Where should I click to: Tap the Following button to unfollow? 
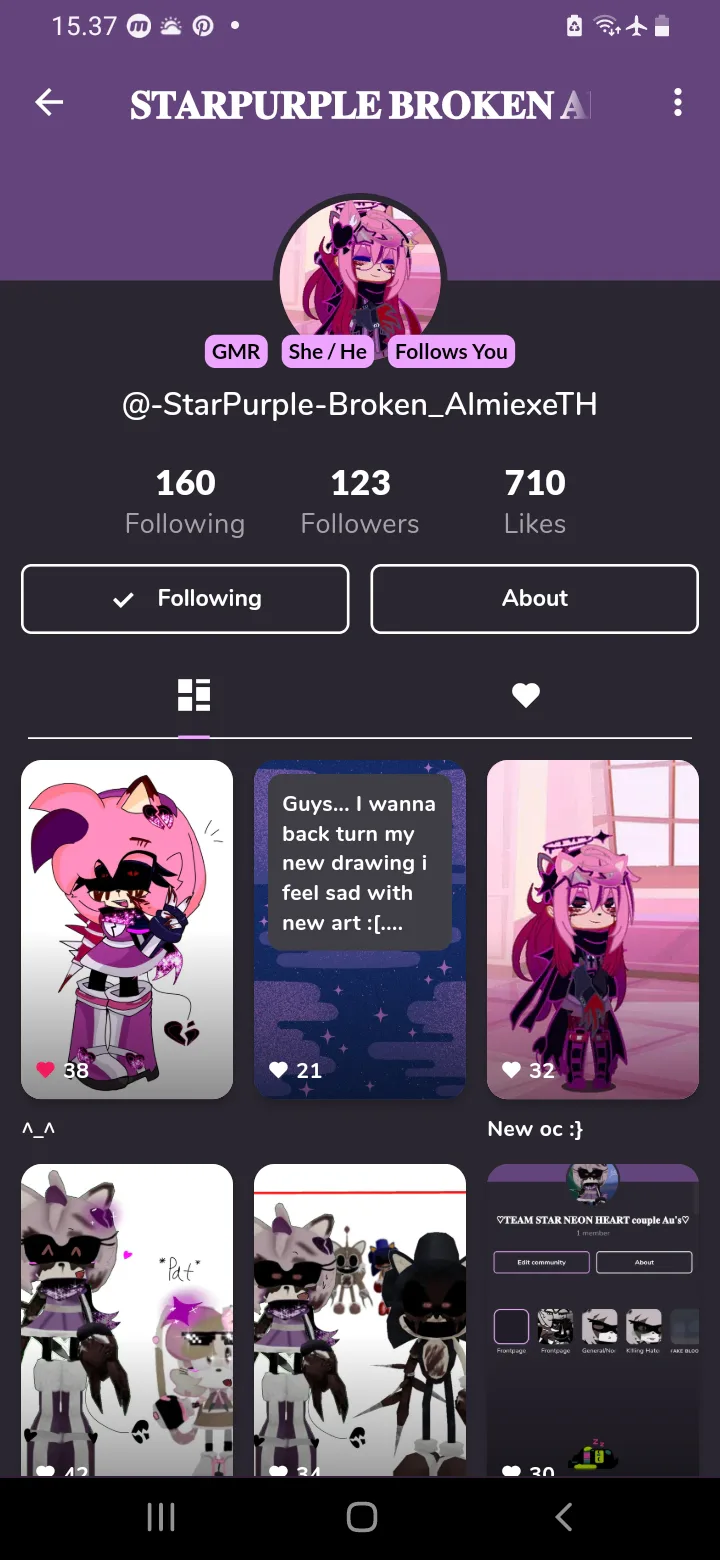point(185,599)
